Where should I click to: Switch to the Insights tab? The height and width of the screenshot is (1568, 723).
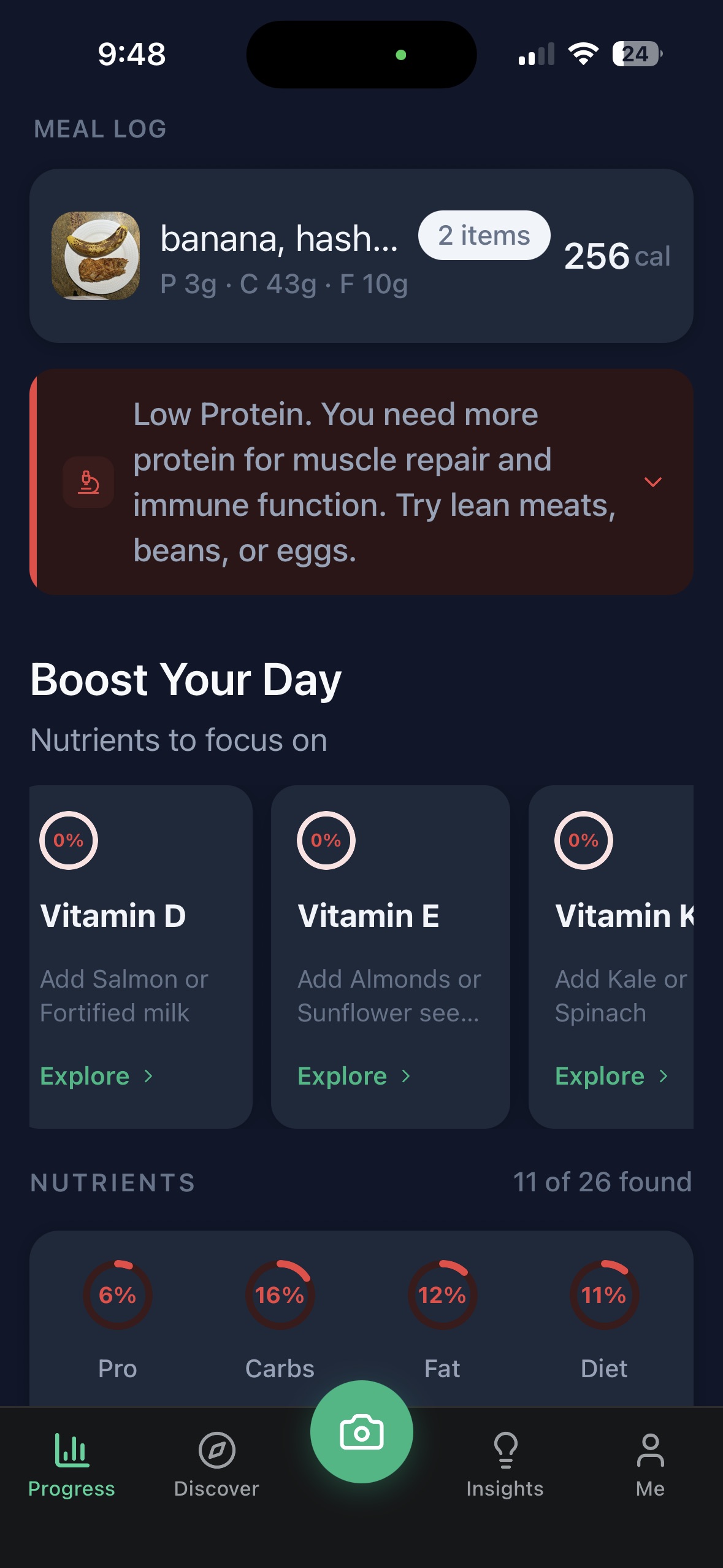tap(505, 1463)
